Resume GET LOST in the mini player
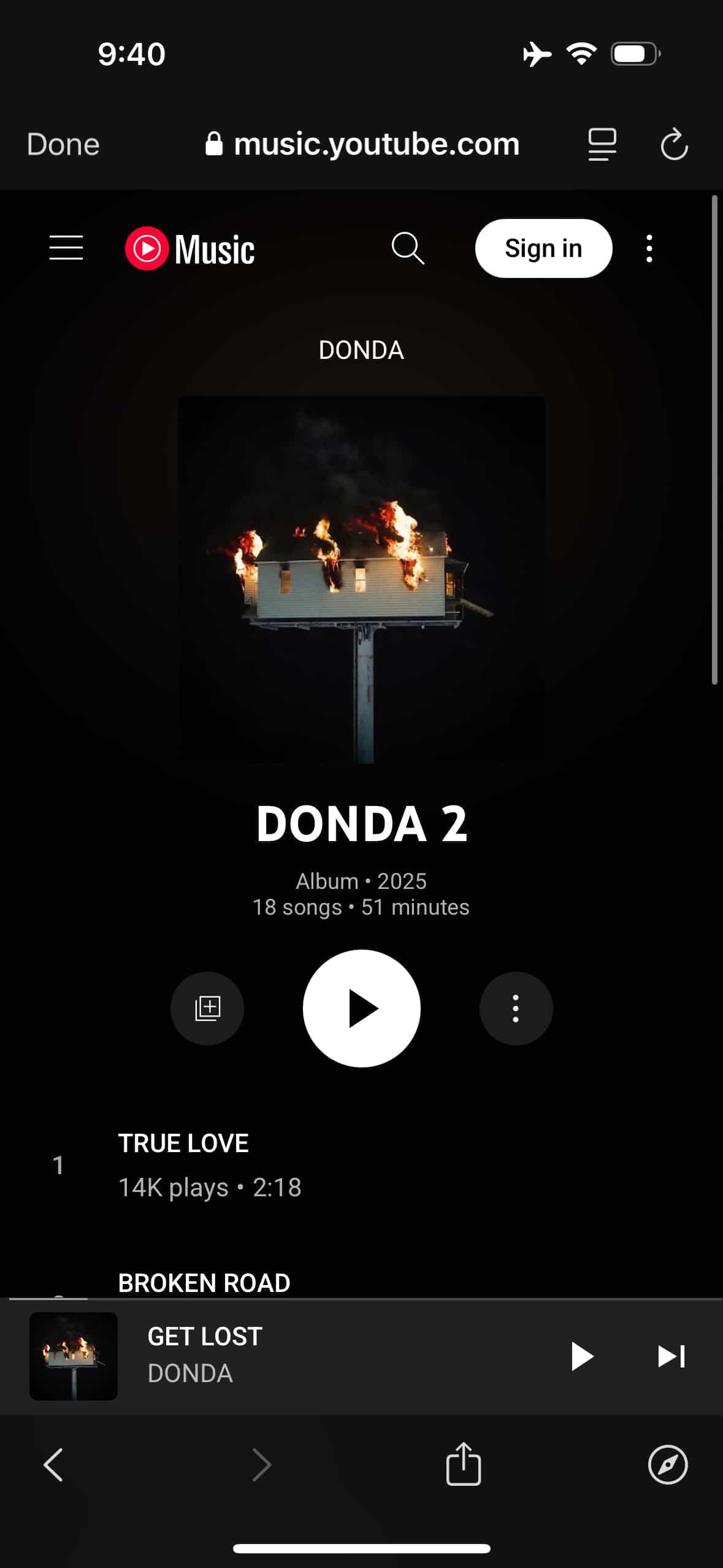The width and height of the screenshot is (723, 1568). pos(581,1356)
